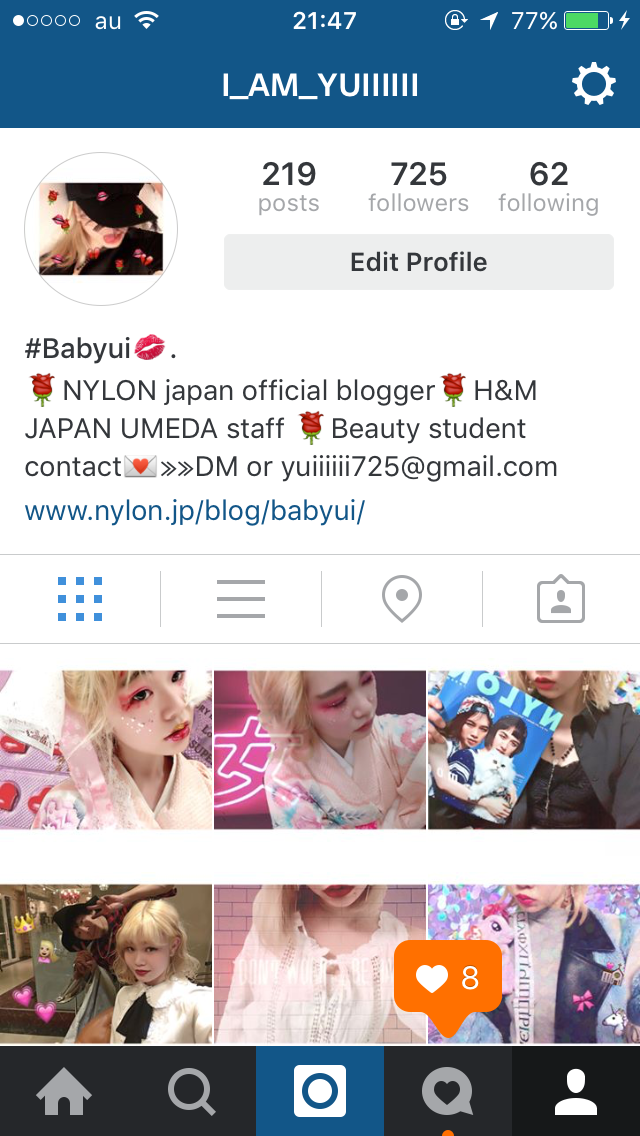Open the post of the blonde girl in the white blouse
The height and width of the screenshot is (1136, 640).
point(105,963)
